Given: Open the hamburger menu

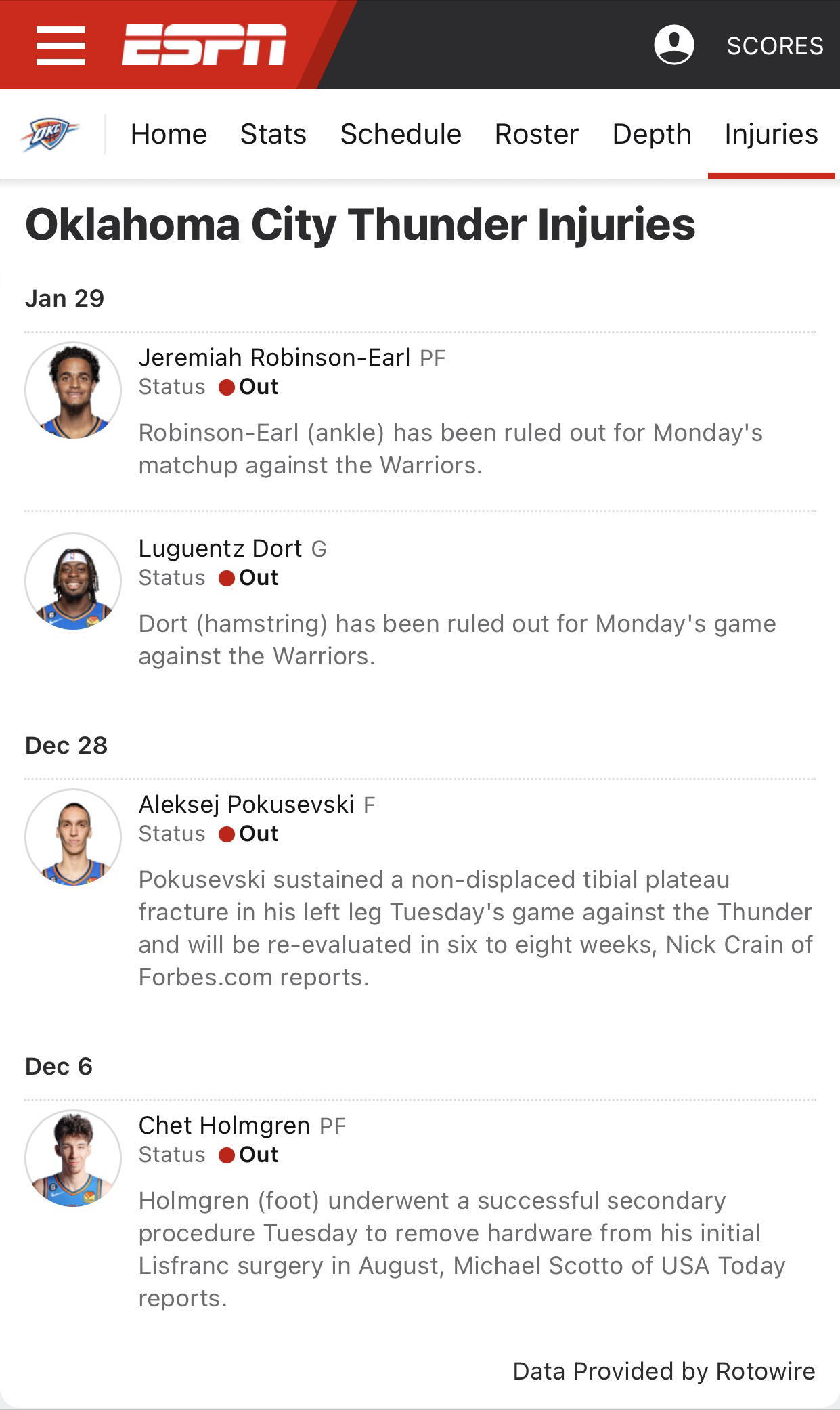Looking at the screenshot, I should click(x=61, y=45).
